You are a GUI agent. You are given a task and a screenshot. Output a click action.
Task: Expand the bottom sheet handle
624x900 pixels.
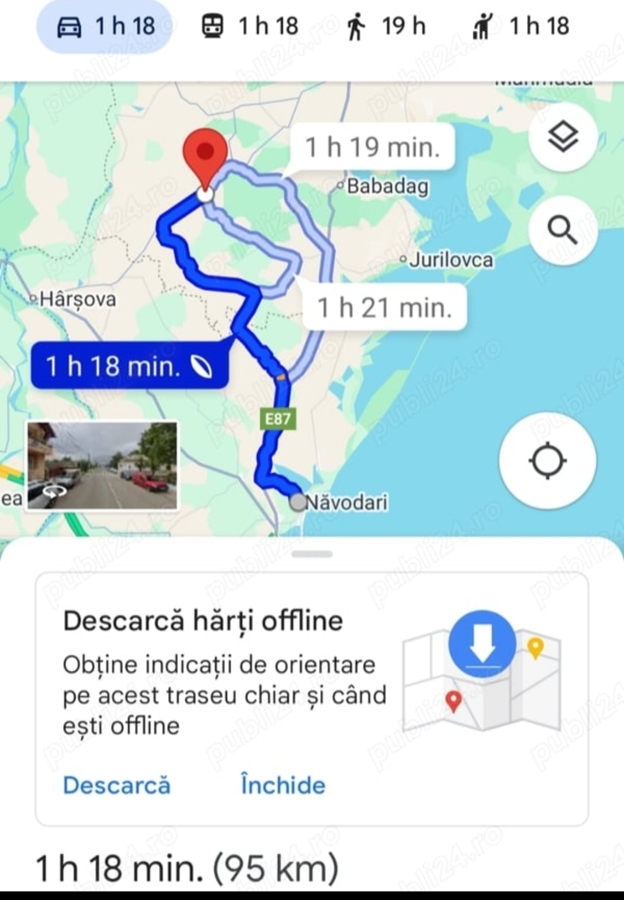[313, 553]
